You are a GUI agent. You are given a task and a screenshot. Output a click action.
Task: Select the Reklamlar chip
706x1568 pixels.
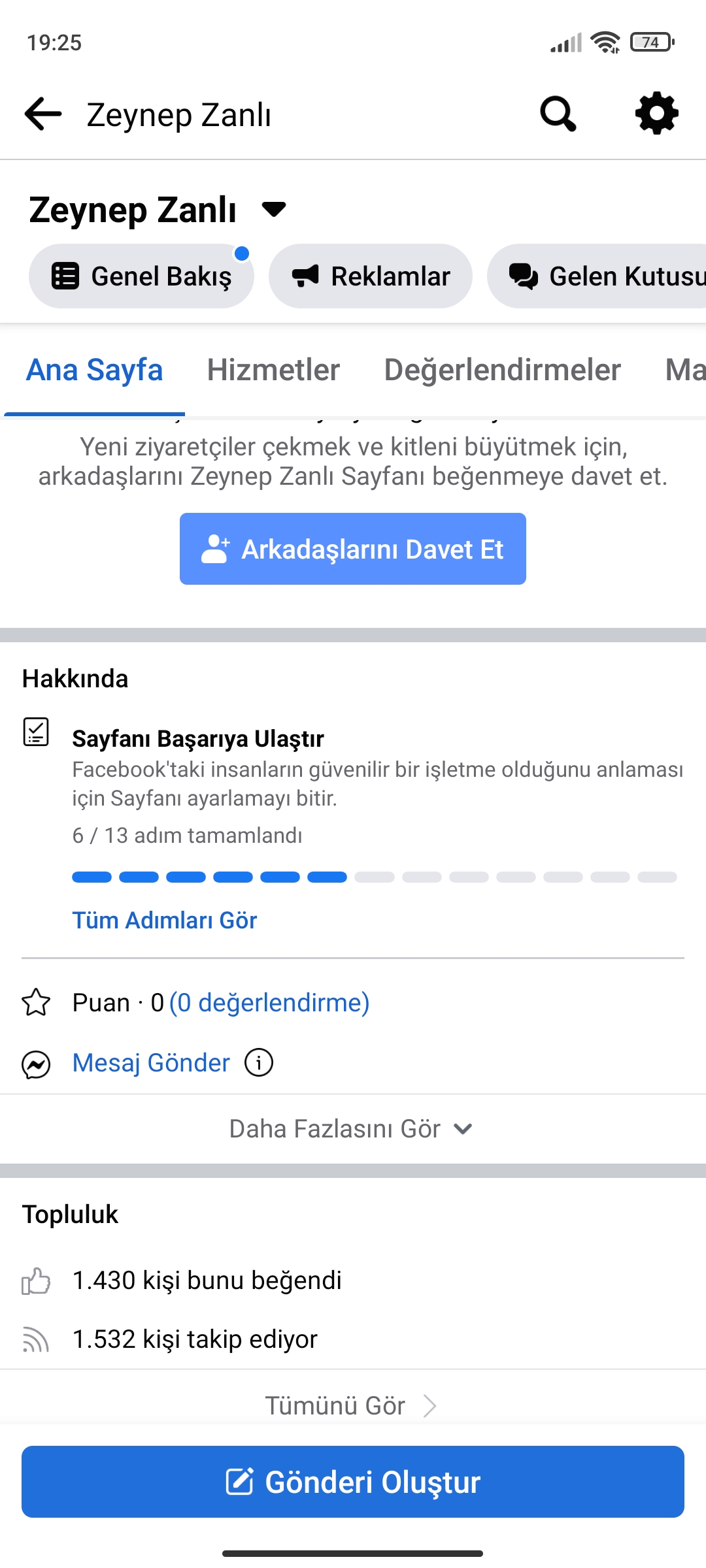[371, 276]
